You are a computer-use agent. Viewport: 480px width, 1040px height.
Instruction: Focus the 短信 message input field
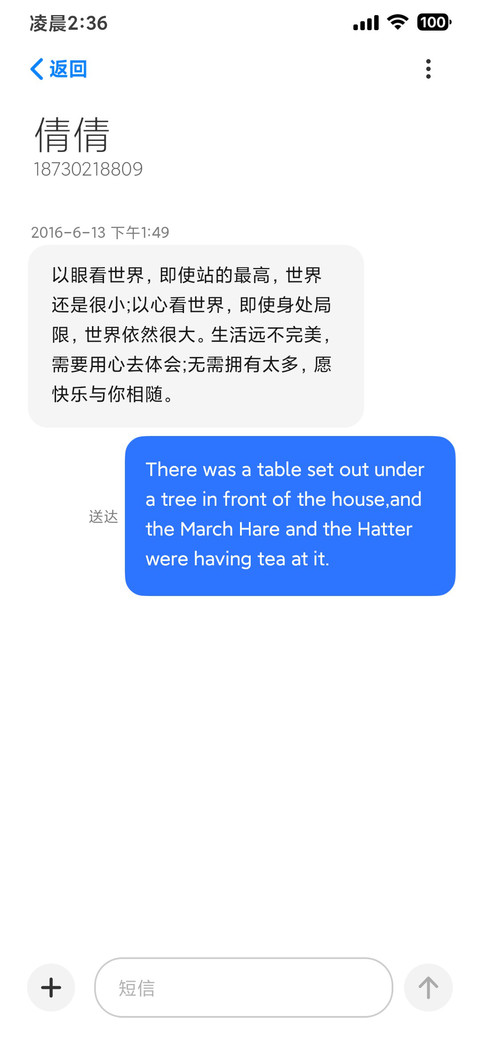(x=244, y=988)
